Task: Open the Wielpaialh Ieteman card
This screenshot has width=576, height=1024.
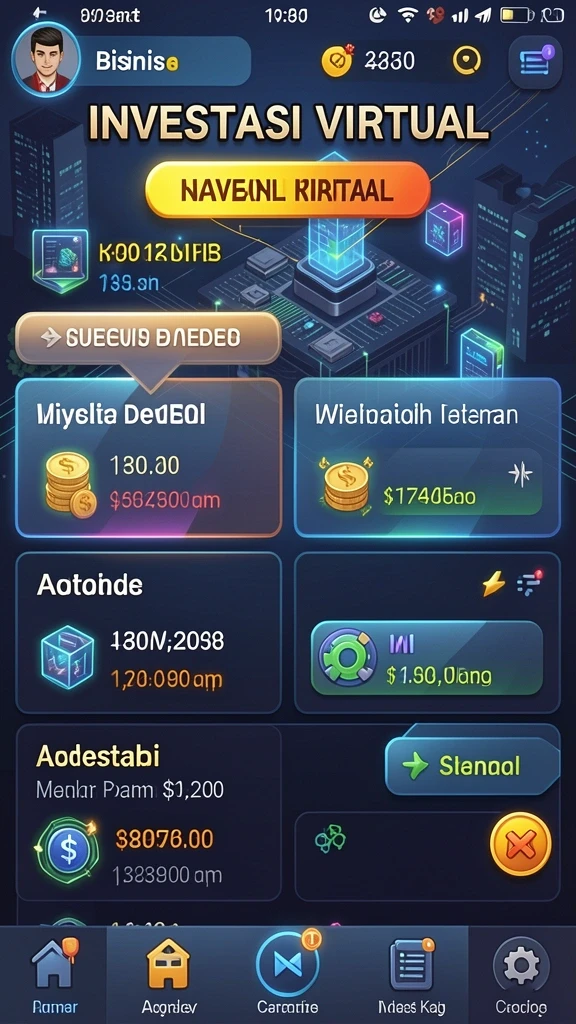Action: tap(428, 458)
